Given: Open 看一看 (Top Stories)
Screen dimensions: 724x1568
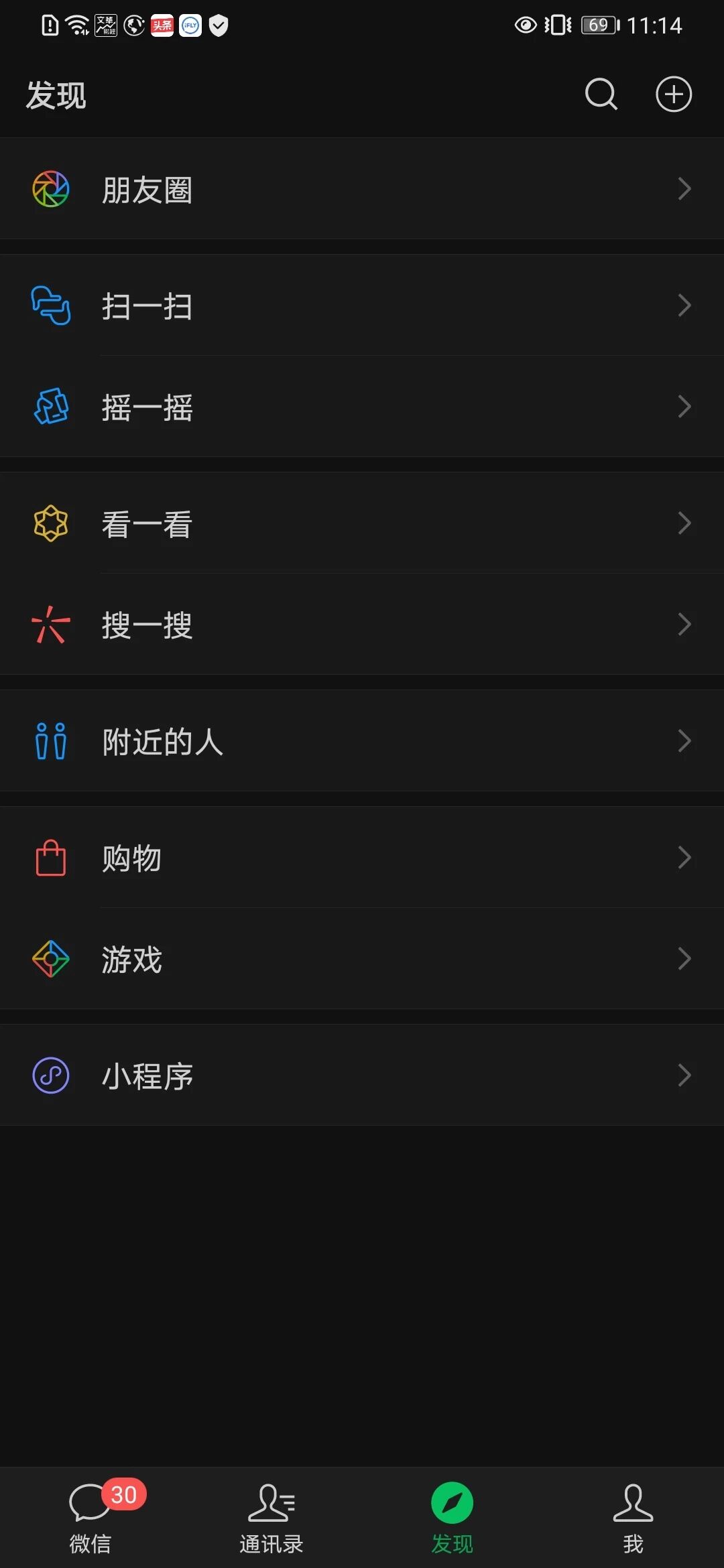Looking at the screenshot, I should (x=362, y=523).
